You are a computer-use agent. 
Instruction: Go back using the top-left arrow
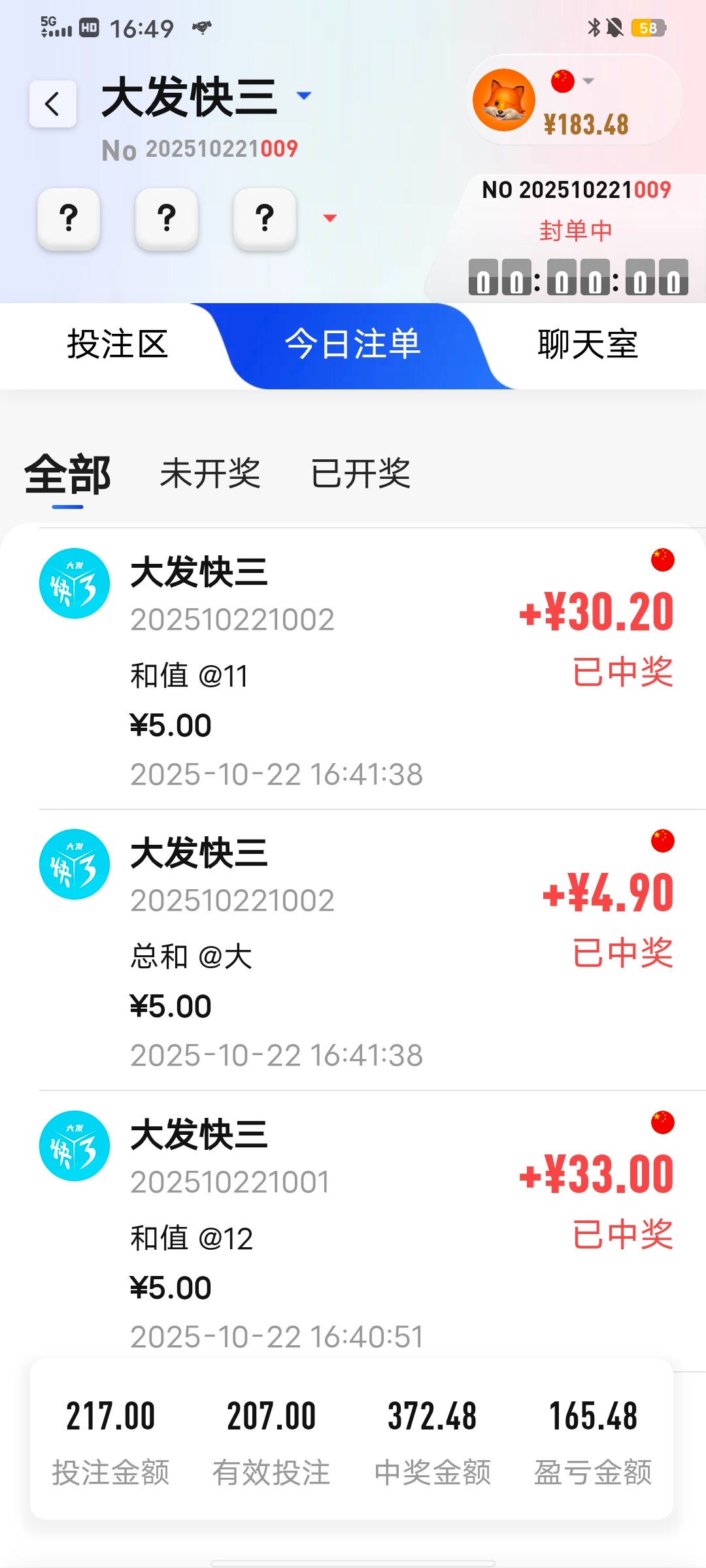point(52,104)
